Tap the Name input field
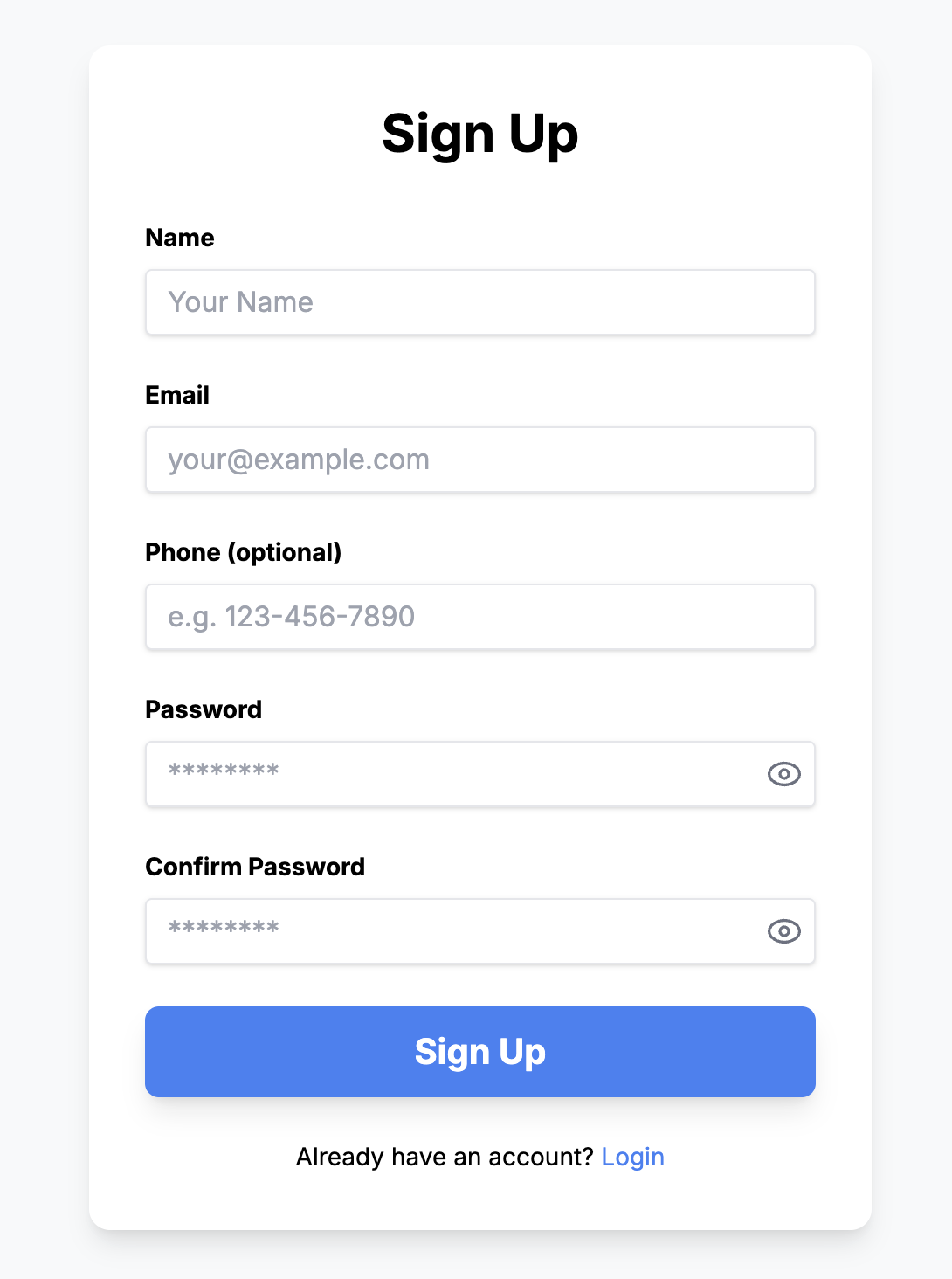 pos(479,302)
